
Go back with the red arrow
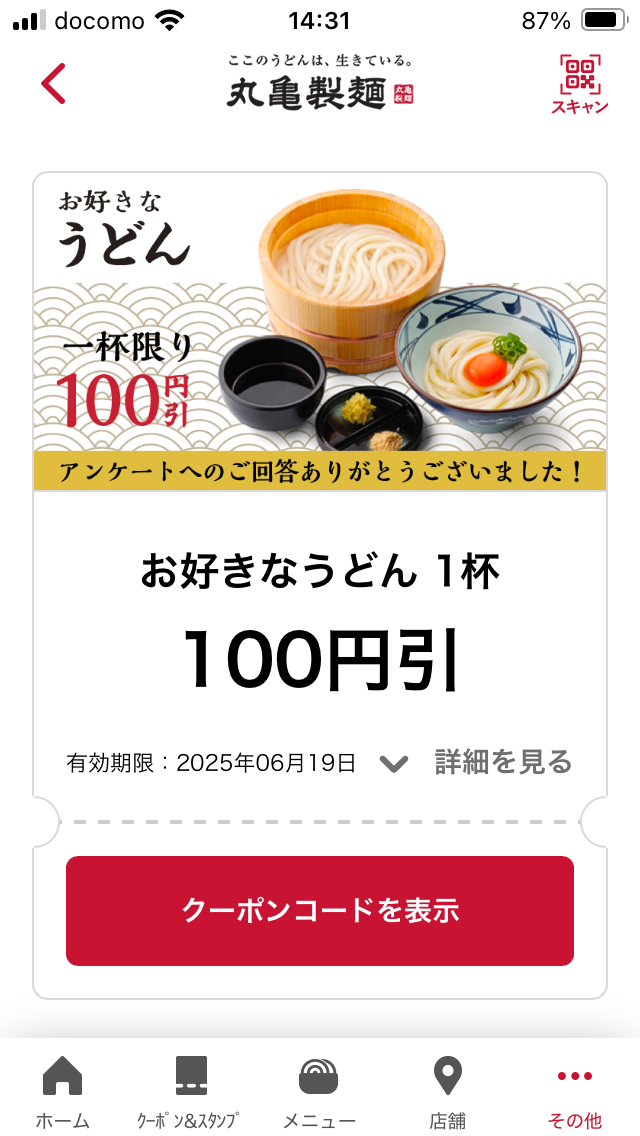[54, 83]
